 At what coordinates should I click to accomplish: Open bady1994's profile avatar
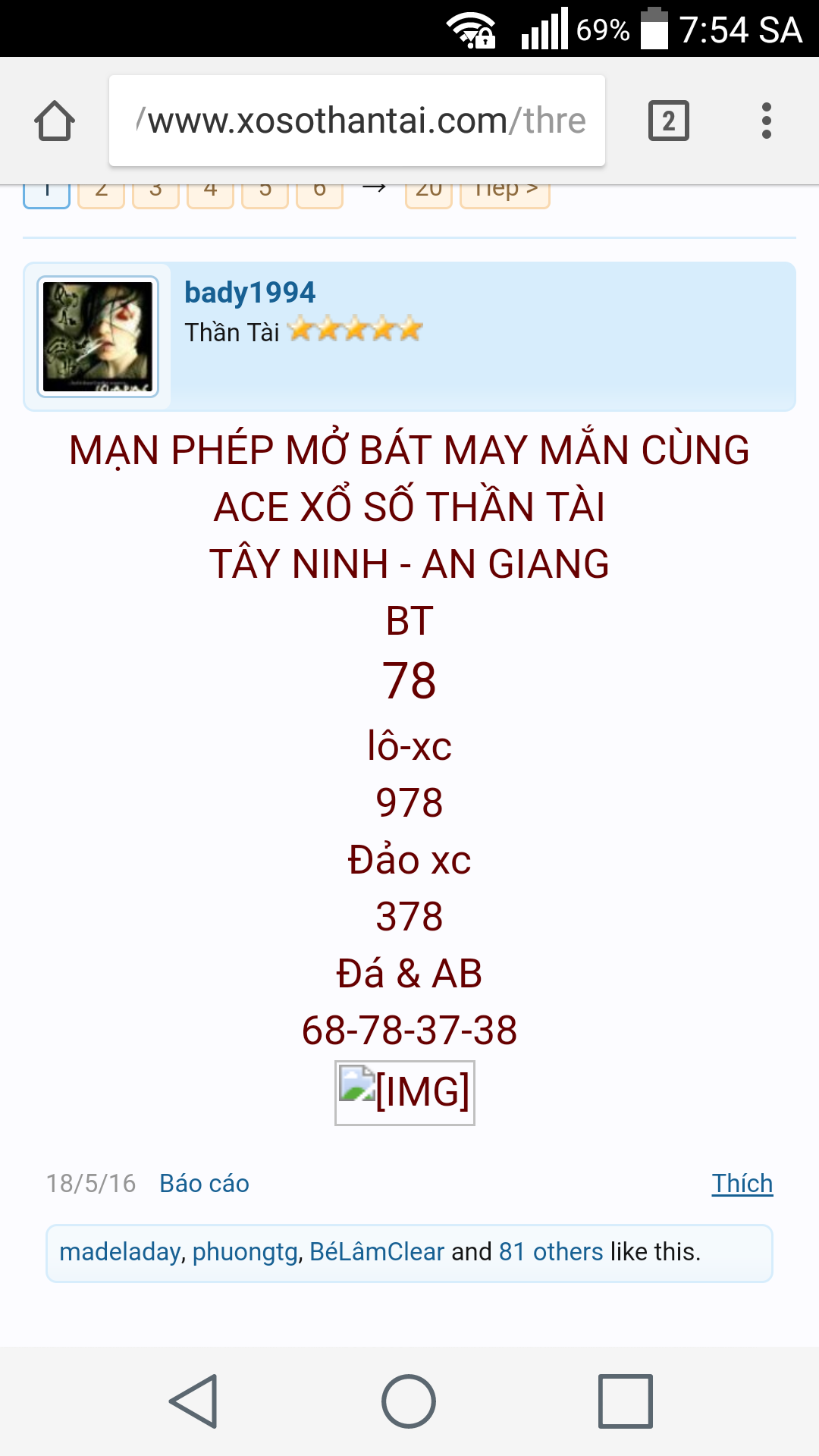tap(98, 337)
